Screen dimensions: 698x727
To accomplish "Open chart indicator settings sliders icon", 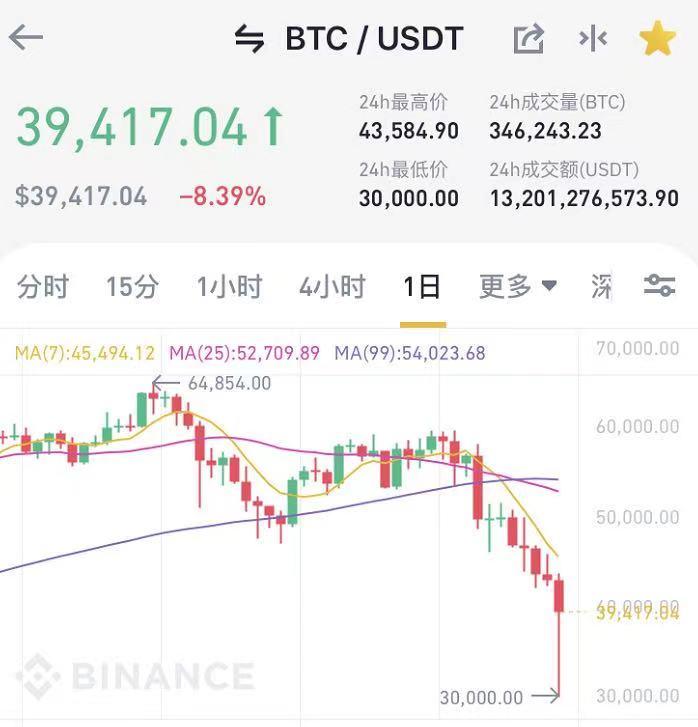I will [x=659, y=287].
